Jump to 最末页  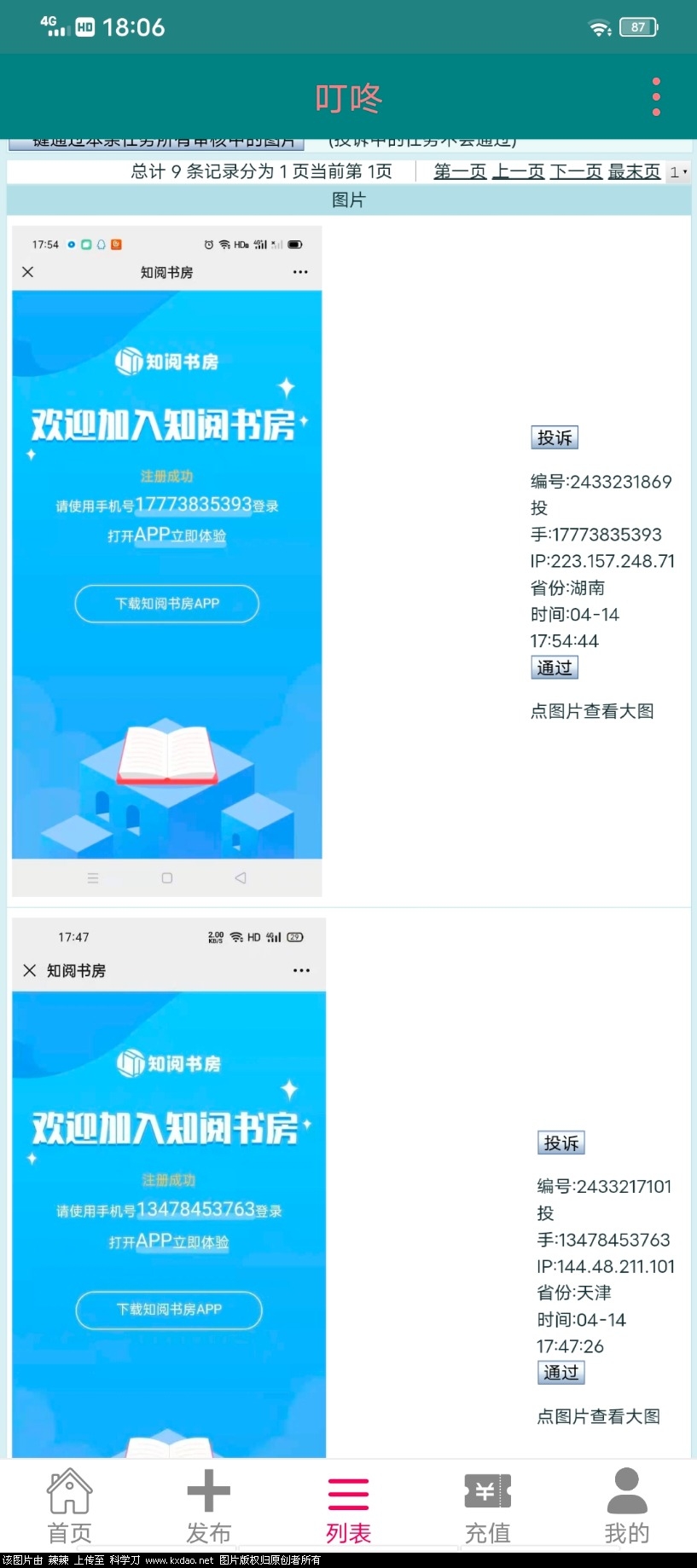pyautogui.click(x=634, y=171)
